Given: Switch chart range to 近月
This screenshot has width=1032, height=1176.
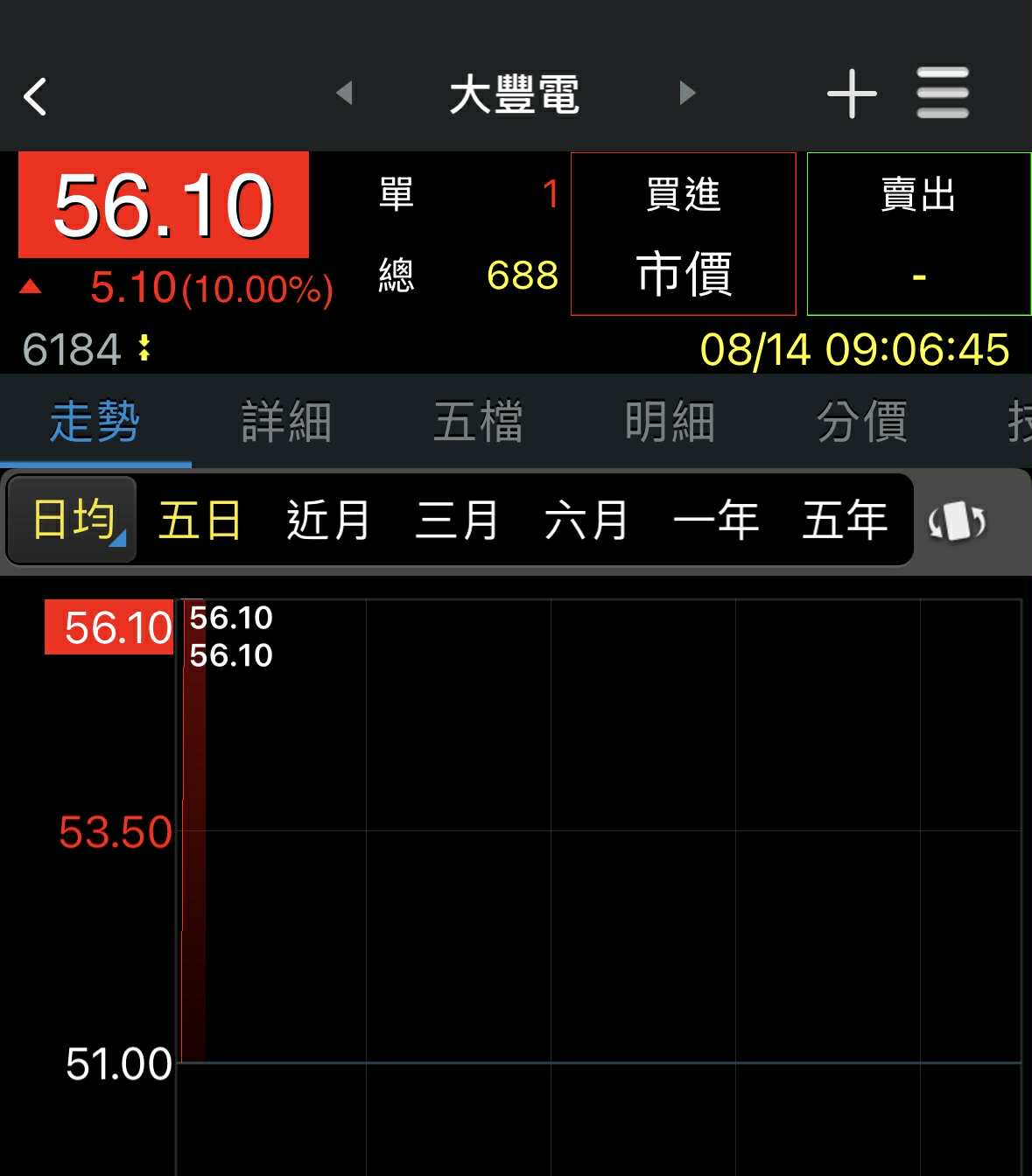Looking at the screenshot, I should [326, 519].
